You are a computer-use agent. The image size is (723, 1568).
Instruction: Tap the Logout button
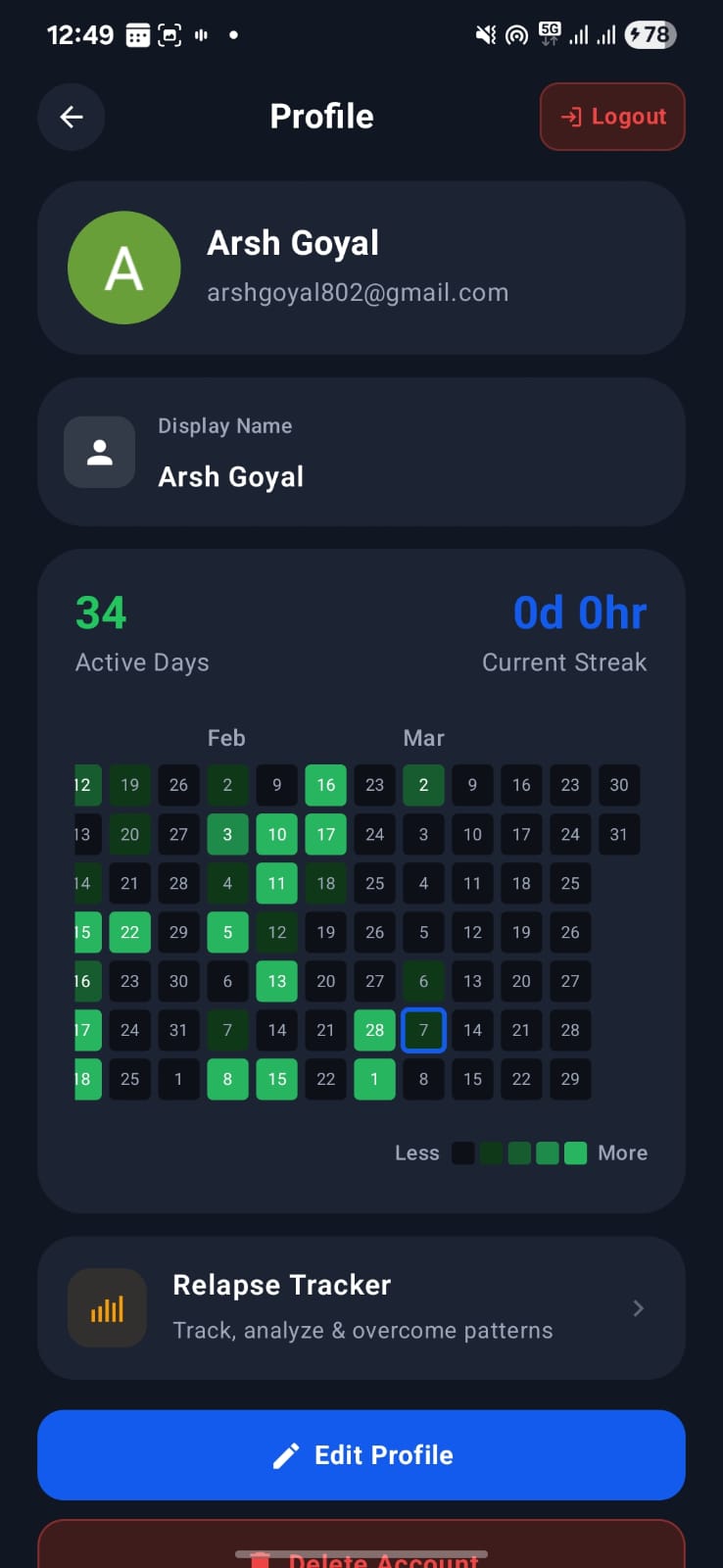pos(612,117)
